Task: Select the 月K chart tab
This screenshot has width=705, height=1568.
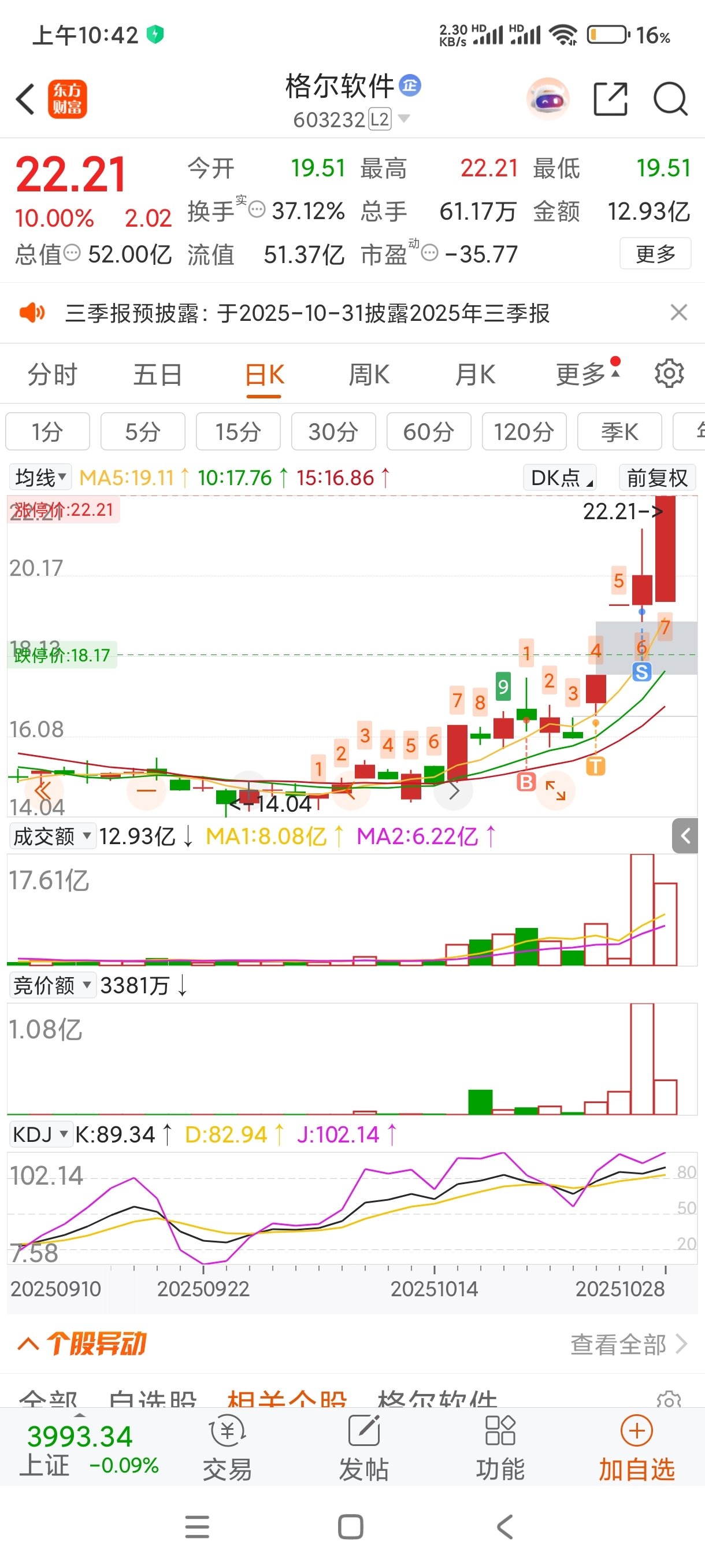Action: [x=474, y=373]
